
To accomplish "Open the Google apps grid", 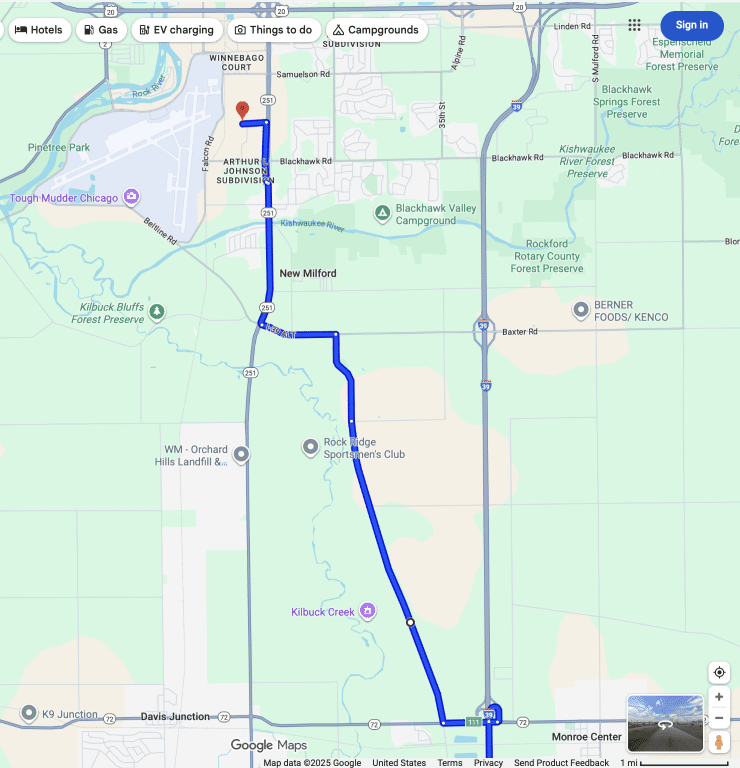I will pyautogui.click(x=634, y=25).
